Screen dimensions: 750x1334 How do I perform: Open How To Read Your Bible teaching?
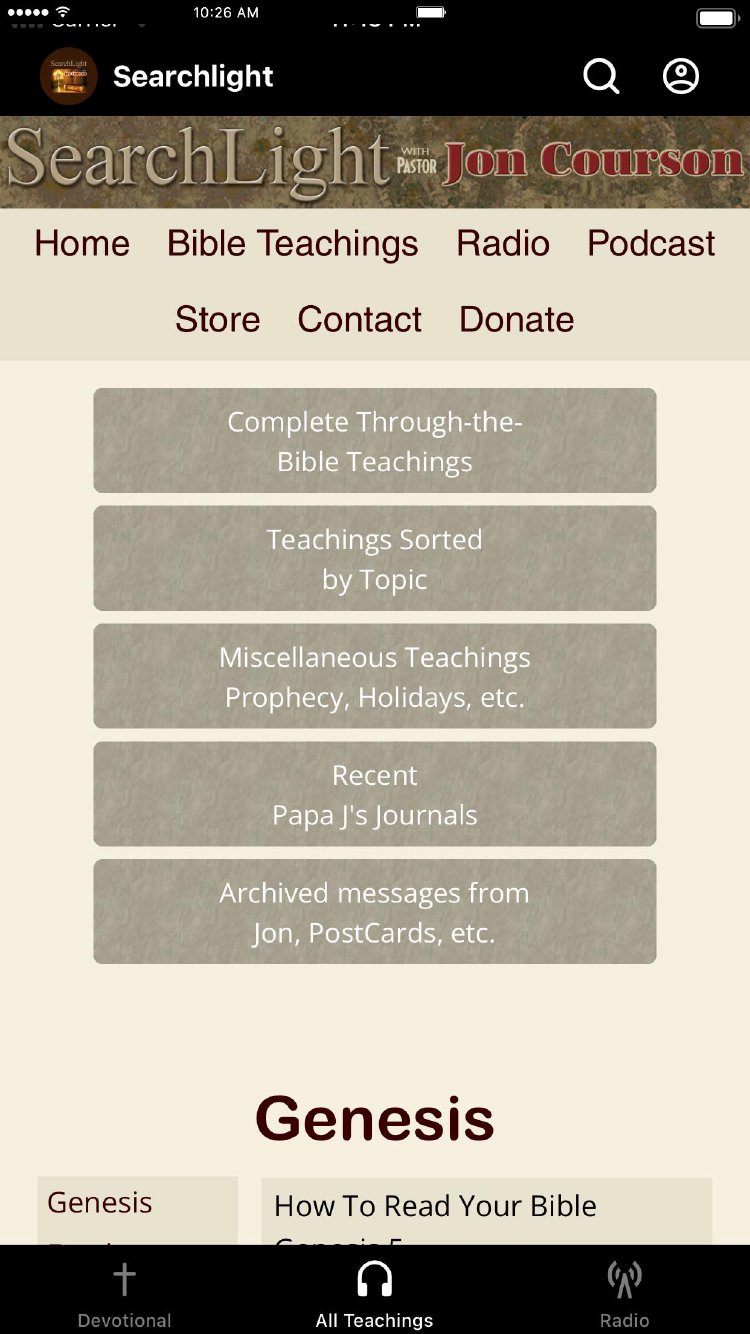point(436,1206)
